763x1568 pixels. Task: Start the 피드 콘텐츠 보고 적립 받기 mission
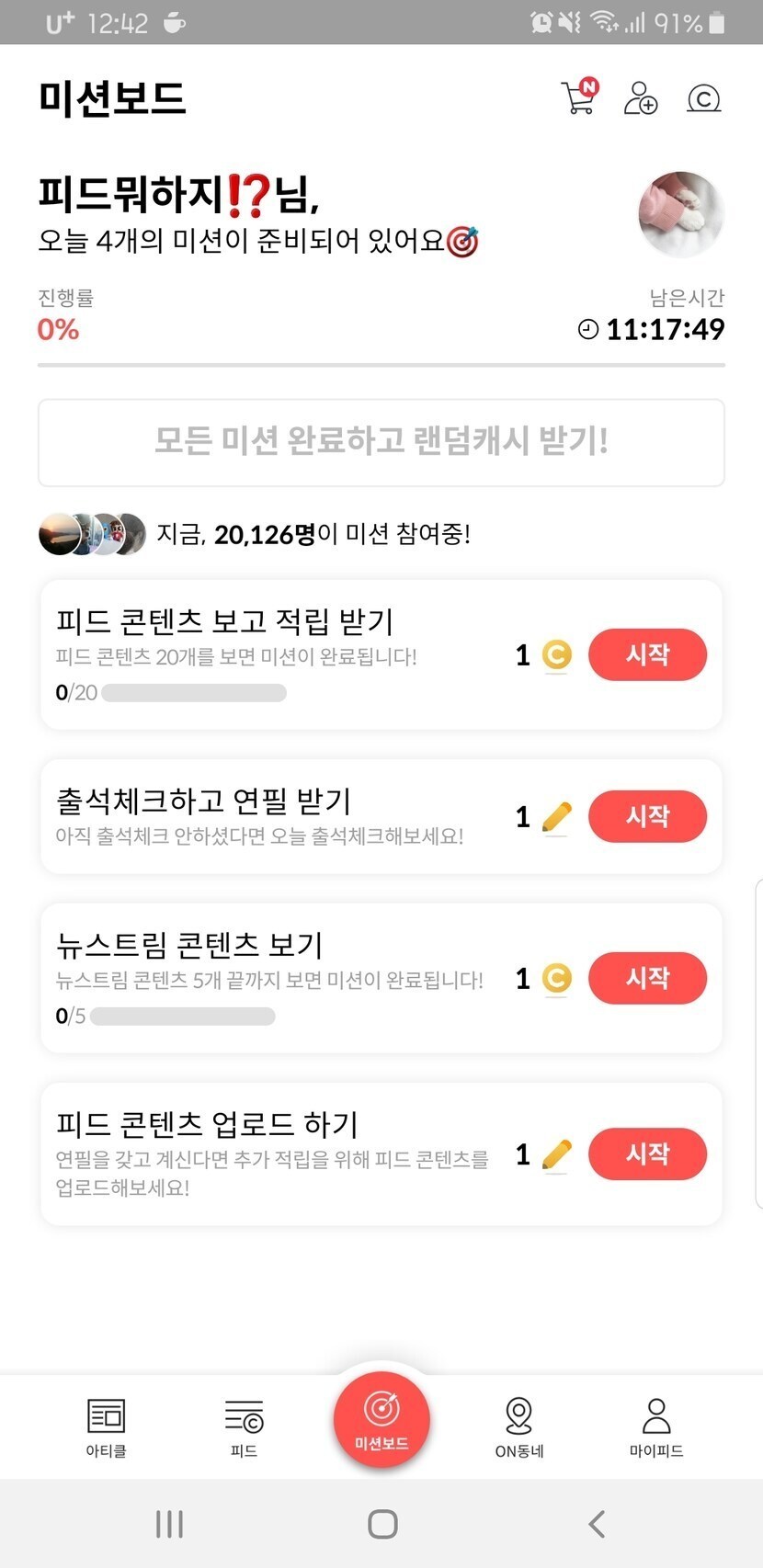point(647,654)
